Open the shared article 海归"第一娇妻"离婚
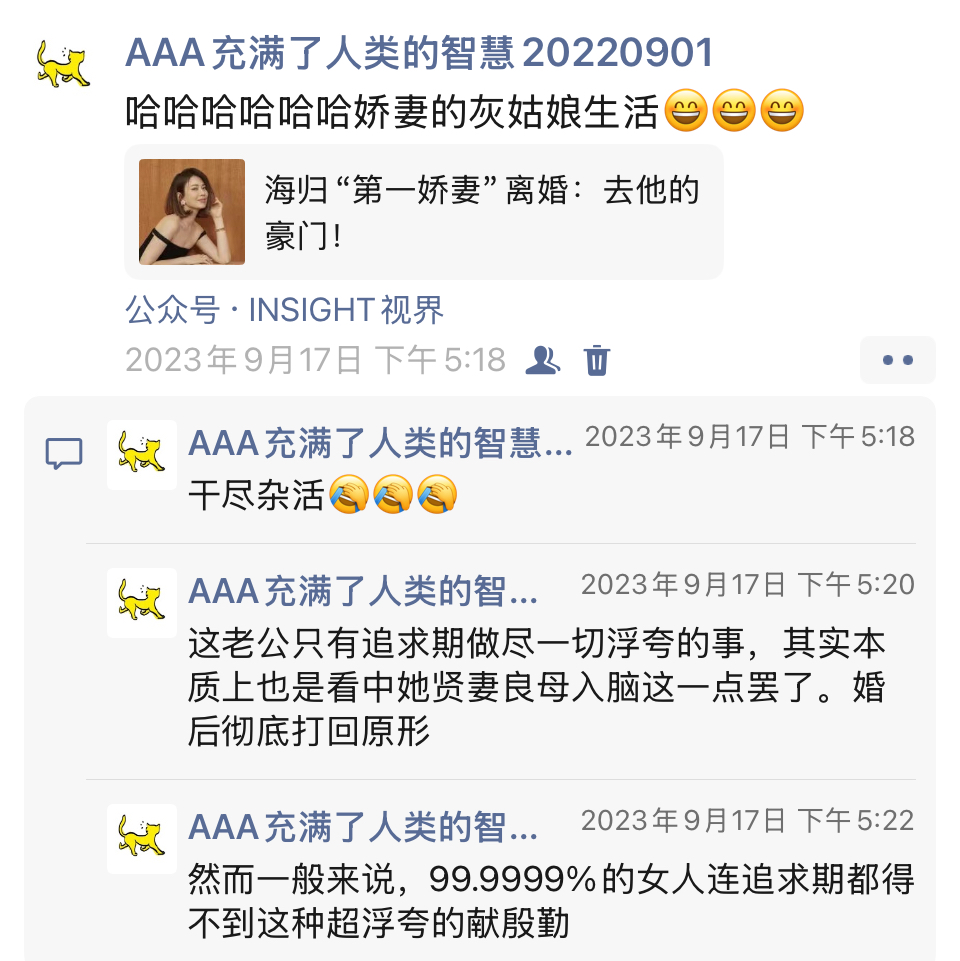 coord(423,212)
